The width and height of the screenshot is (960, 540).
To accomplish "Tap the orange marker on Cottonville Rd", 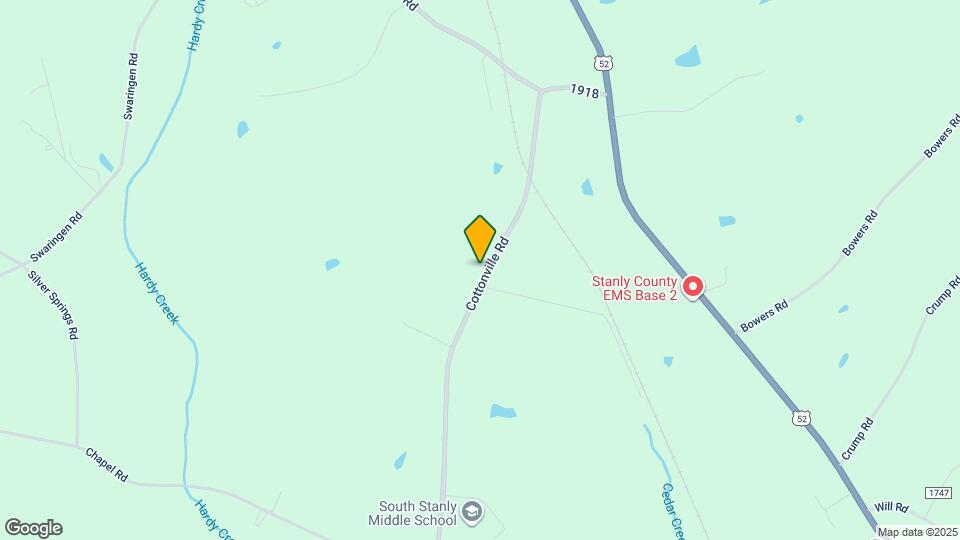I will tap(480, 238).
